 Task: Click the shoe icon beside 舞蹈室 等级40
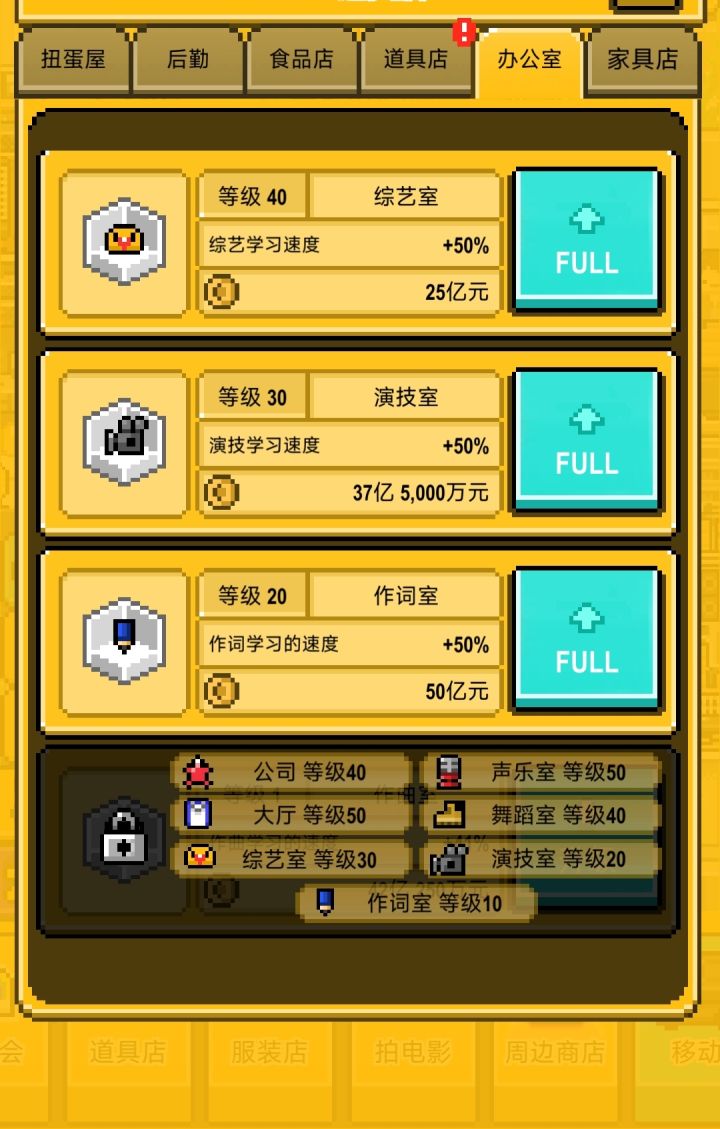tap(450, 815)
